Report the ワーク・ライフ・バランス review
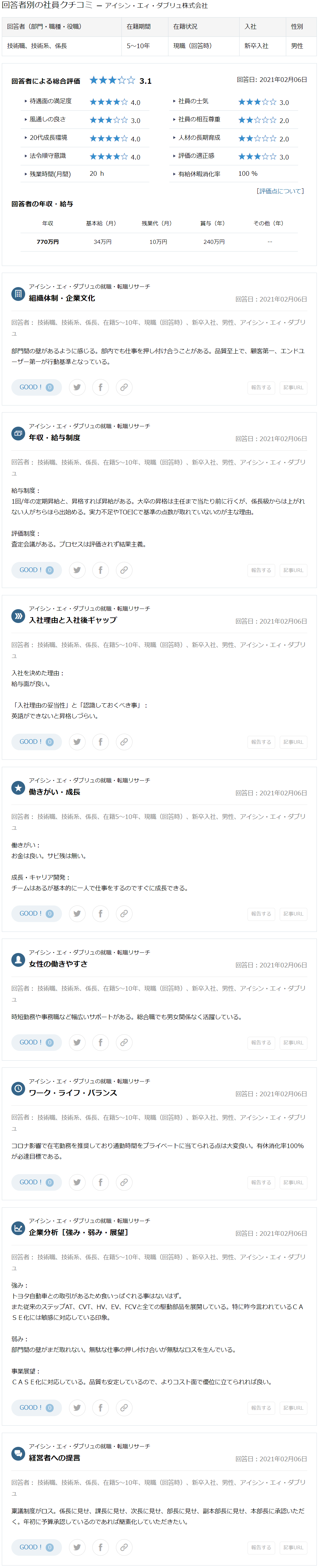Screen dimensions: 319x1568 pyautogui.click(x=261, y=1183)
